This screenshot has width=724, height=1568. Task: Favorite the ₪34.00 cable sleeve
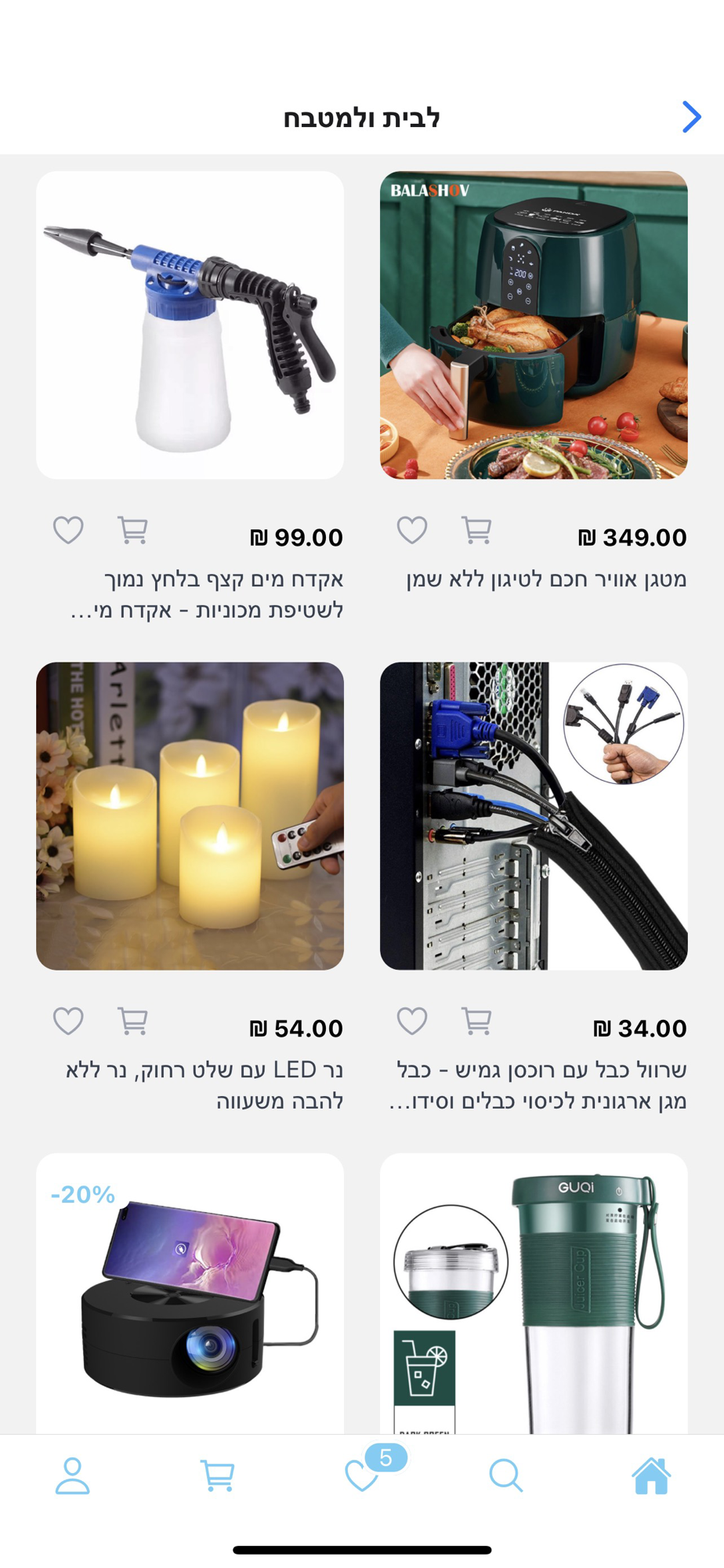click(x=412, y=1022)
